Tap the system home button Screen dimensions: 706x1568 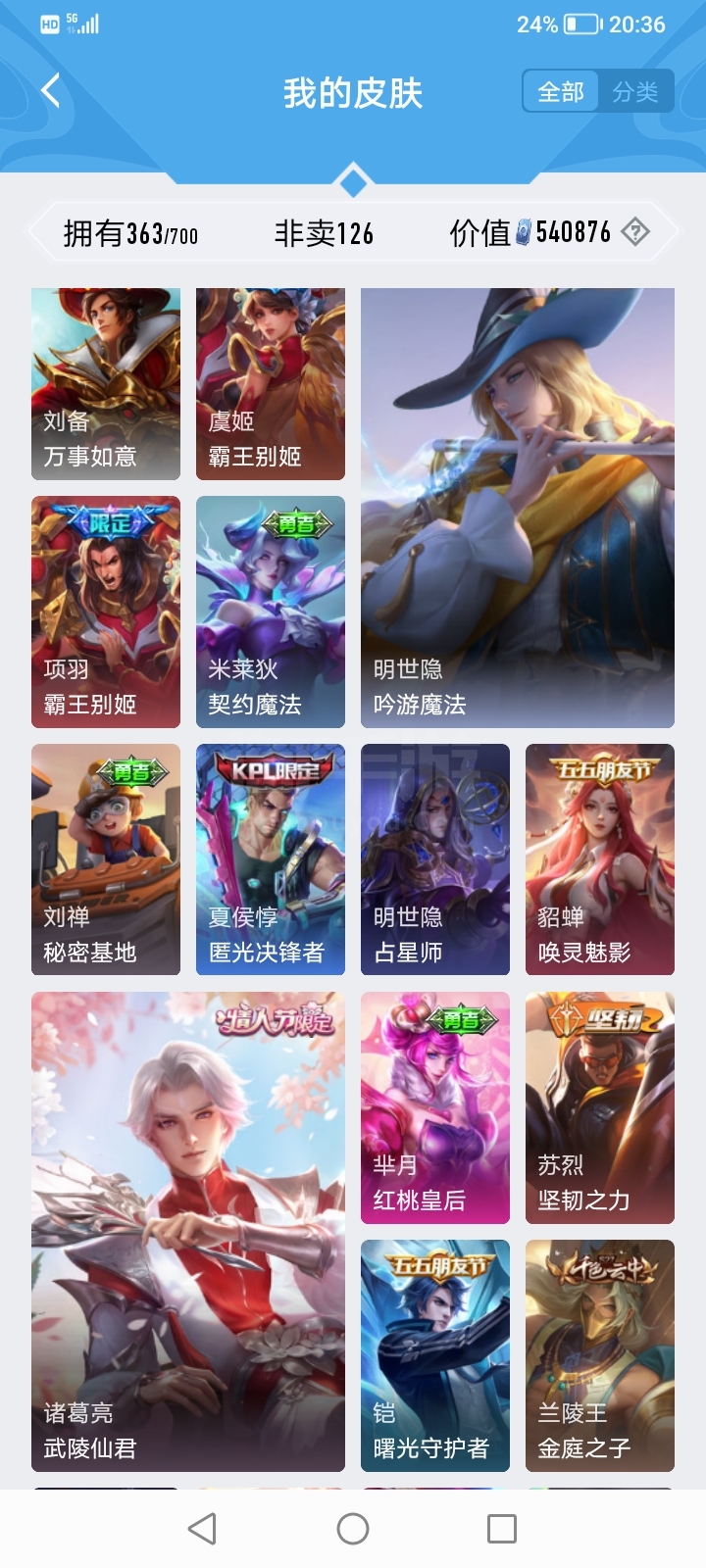[x=353, y=1528]
